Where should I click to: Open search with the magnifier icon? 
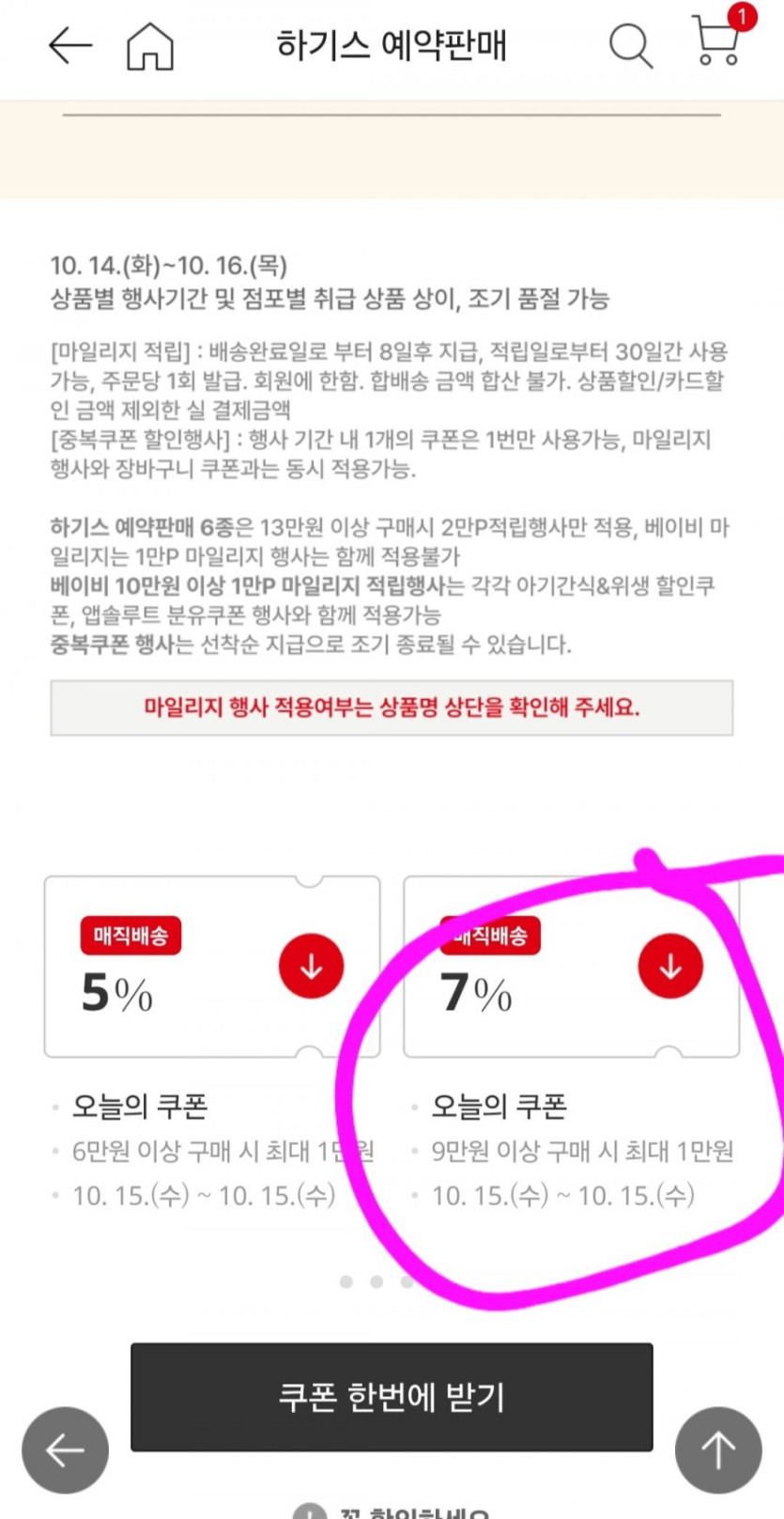tap(631, 45)
